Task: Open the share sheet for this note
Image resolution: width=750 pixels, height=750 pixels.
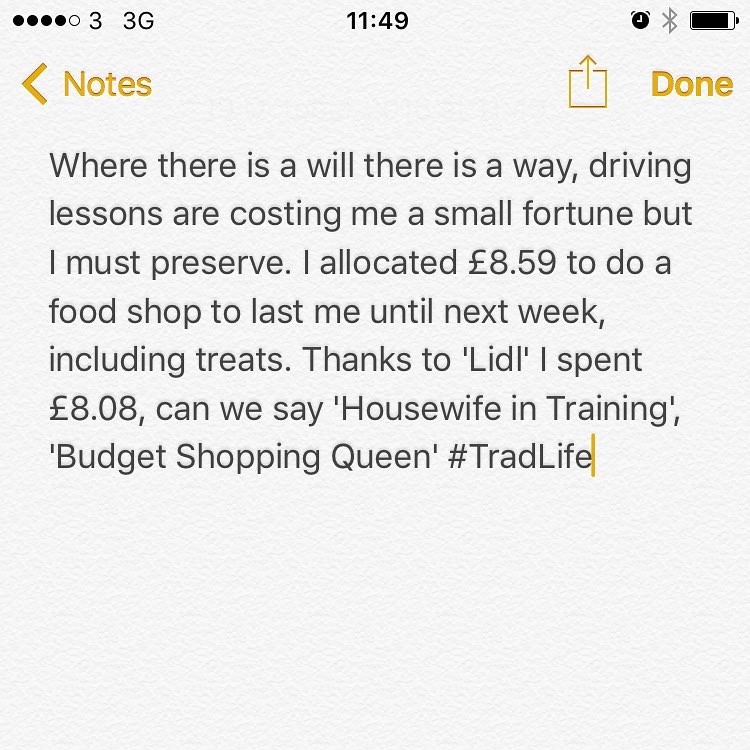Action: (587, 82)
